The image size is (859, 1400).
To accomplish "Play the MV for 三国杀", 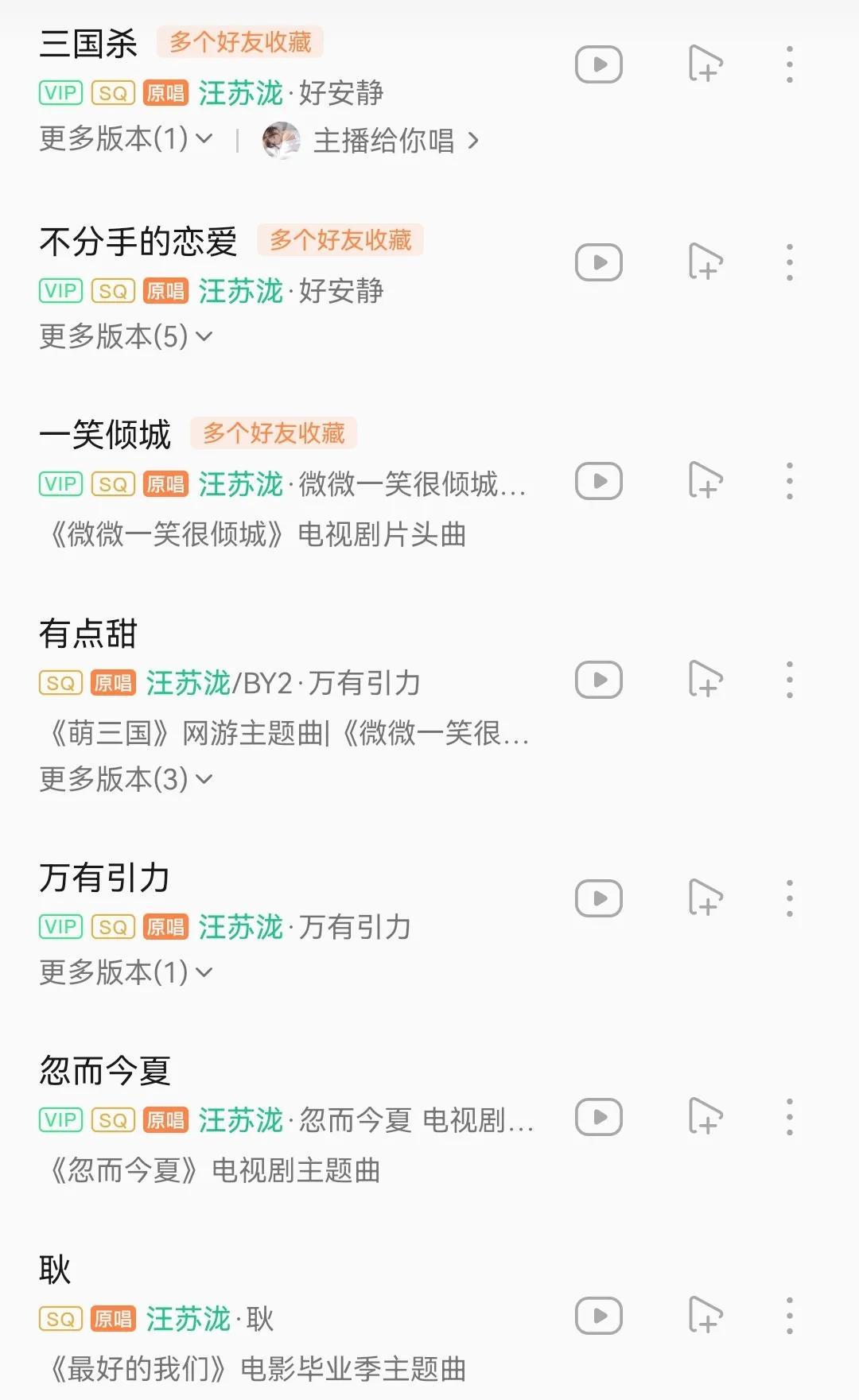I will 598,64.
